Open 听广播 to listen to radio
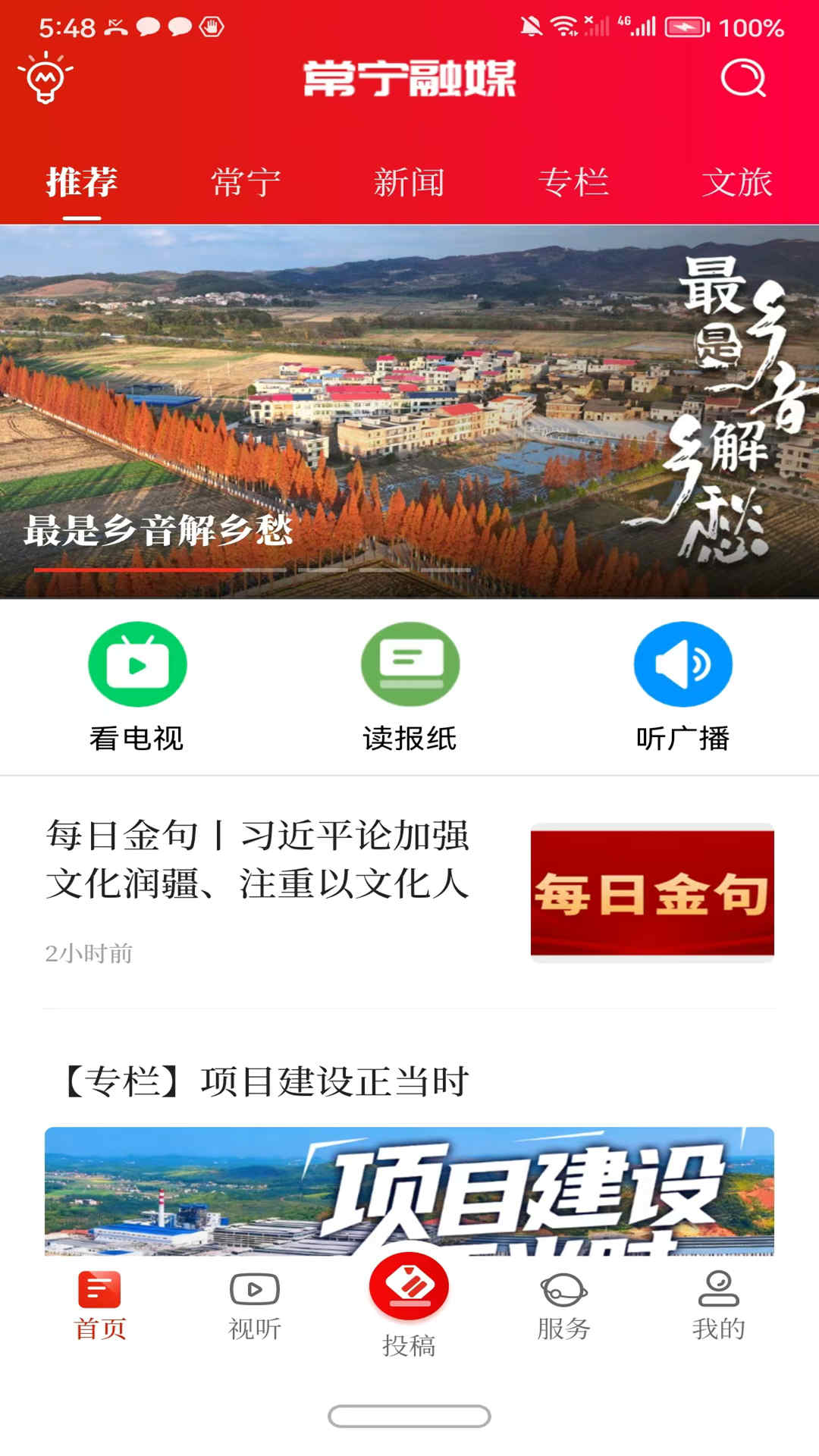 682,682
